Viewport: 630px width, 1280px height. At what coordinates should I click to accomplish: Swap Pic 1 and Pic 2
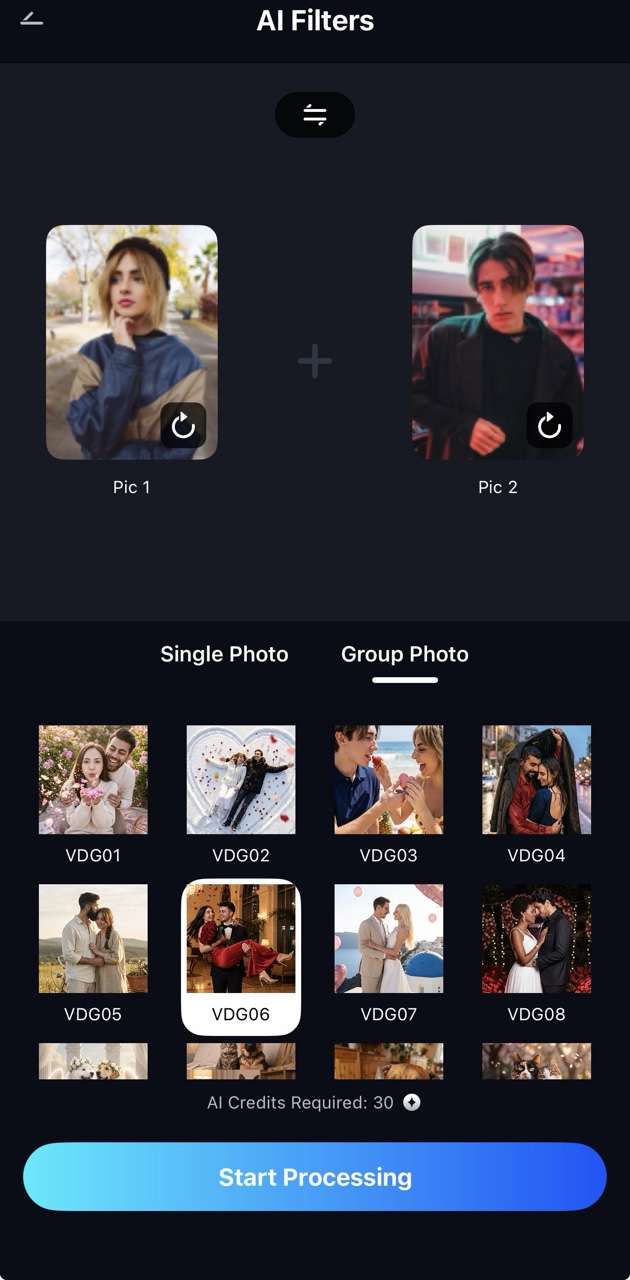click(x=315, y=115)
